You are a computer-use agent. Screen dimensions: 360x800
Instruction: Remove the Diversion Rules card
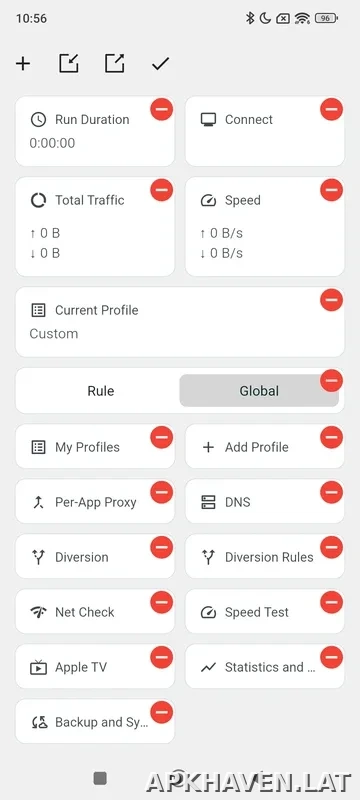331,547
